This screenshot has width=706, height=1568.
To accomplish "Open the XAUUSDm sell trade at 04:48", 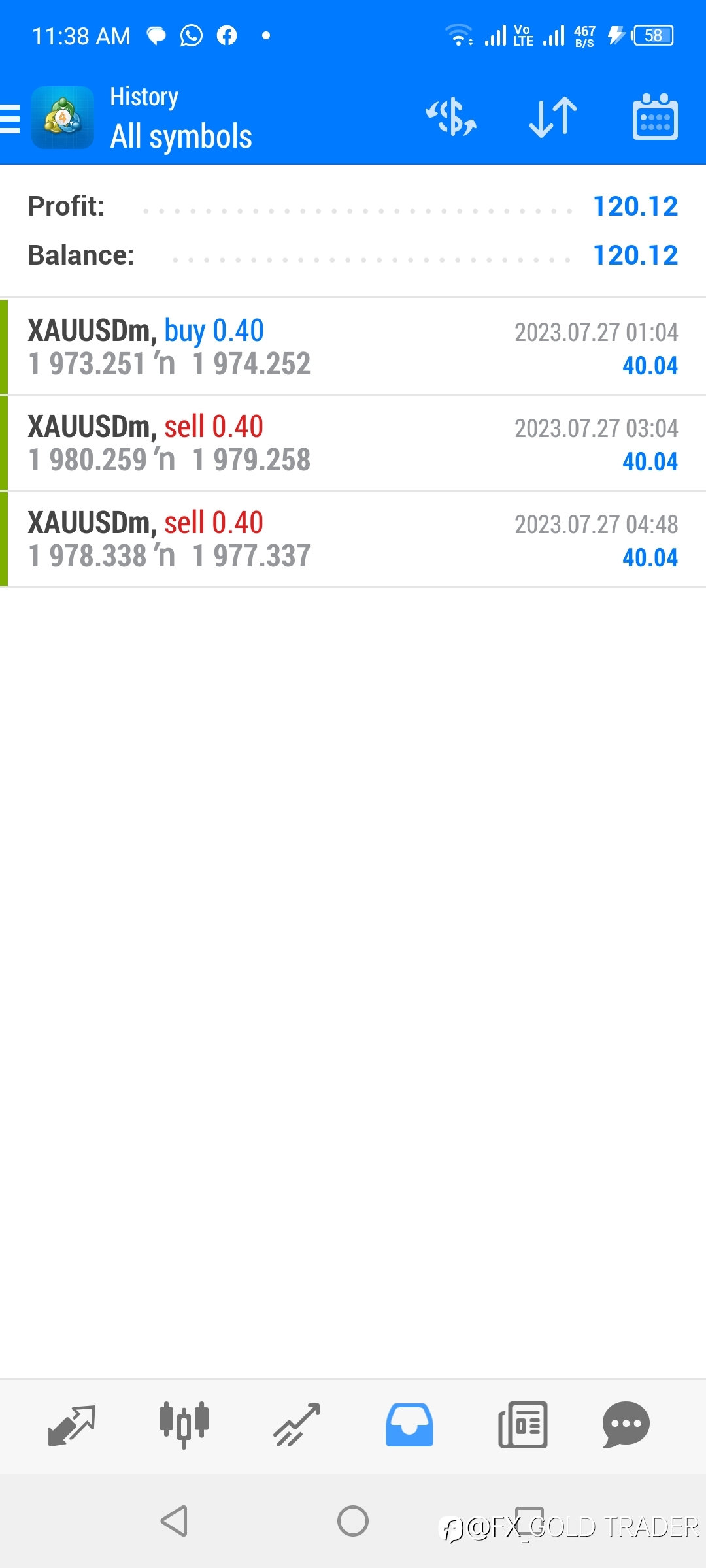I will click(353, 539).
